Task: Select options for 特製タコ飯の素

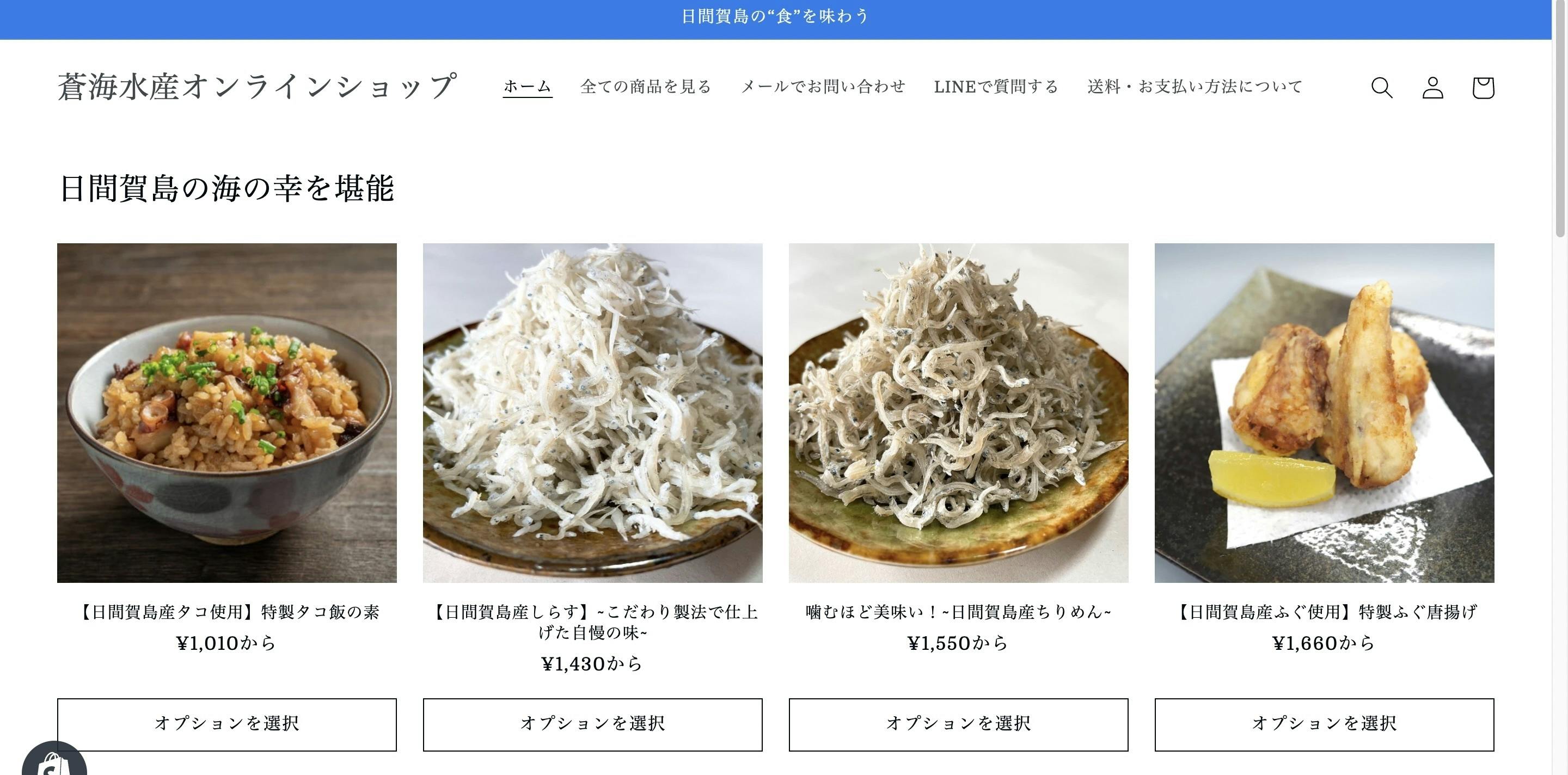Action: (x=227, y=724)
